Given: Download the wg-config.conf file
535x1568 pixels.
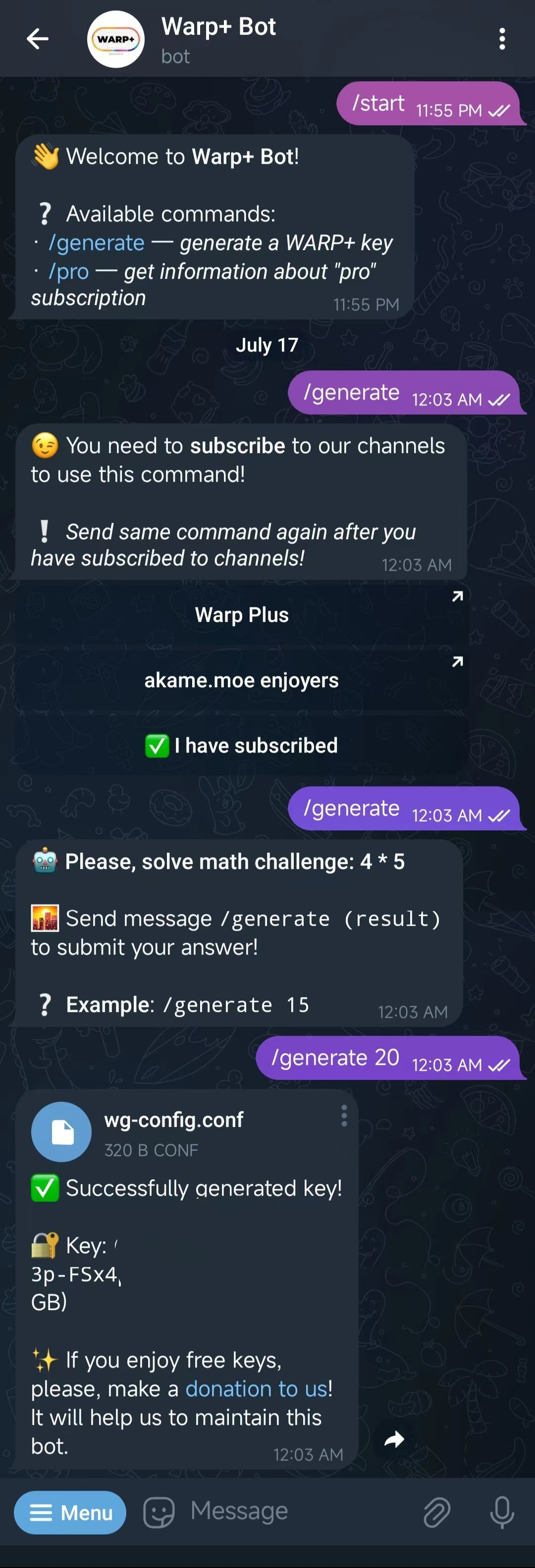Looking at the screenshot, I should click(x=61, y=1132).
